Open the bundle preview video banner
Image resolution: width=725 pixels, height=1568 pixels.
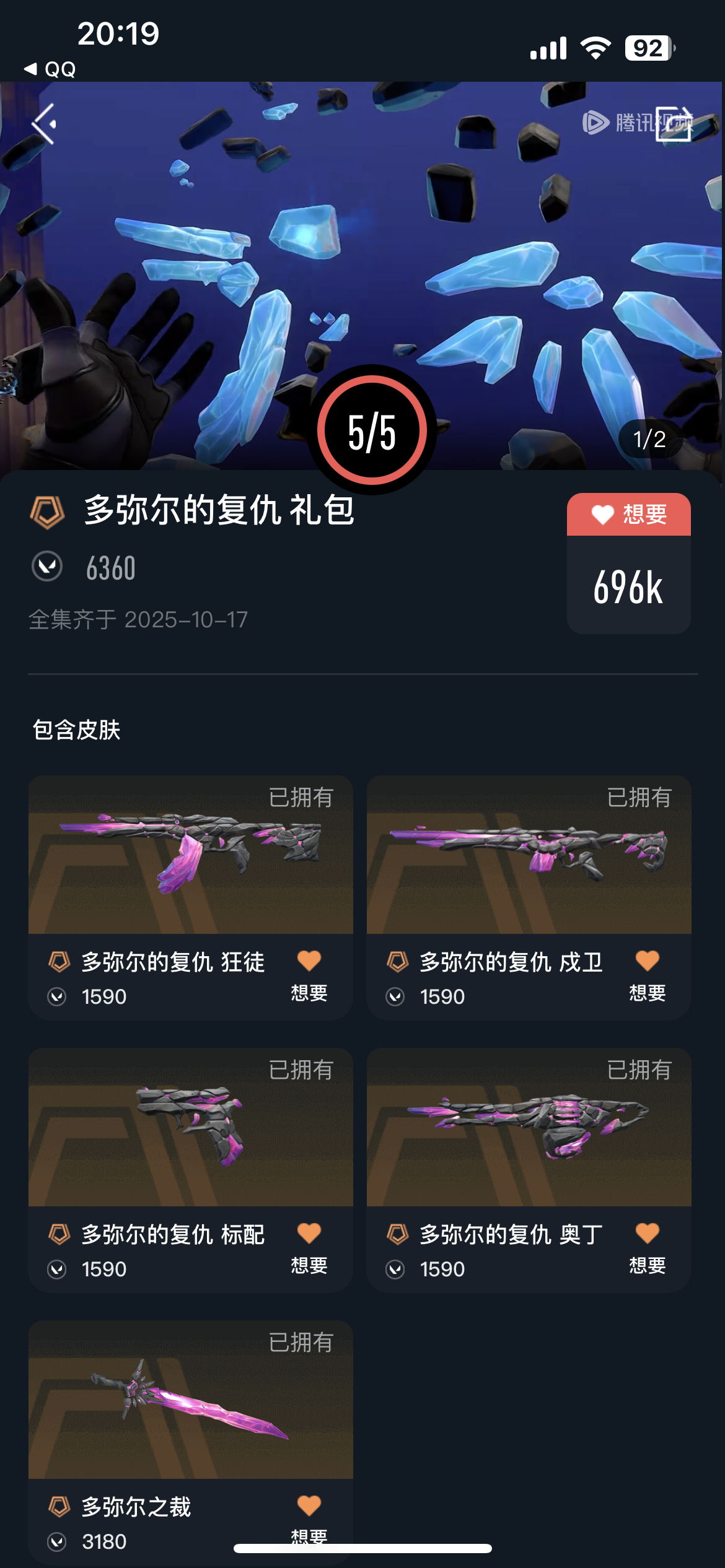[x=362, y=260]
